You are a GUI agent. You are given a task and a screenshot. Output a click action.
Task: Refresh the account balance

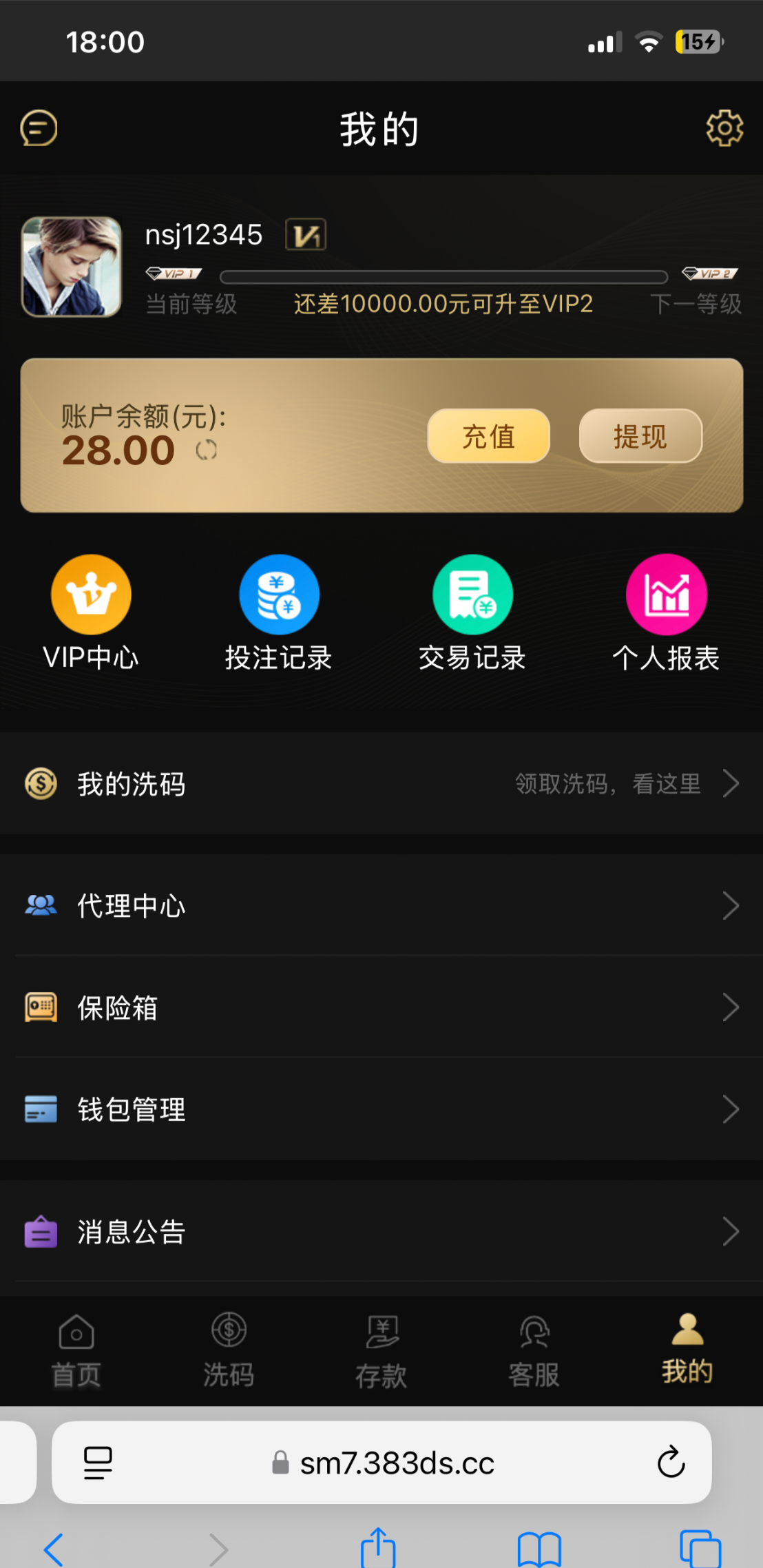pyautogui.click(x=207, y=451)
